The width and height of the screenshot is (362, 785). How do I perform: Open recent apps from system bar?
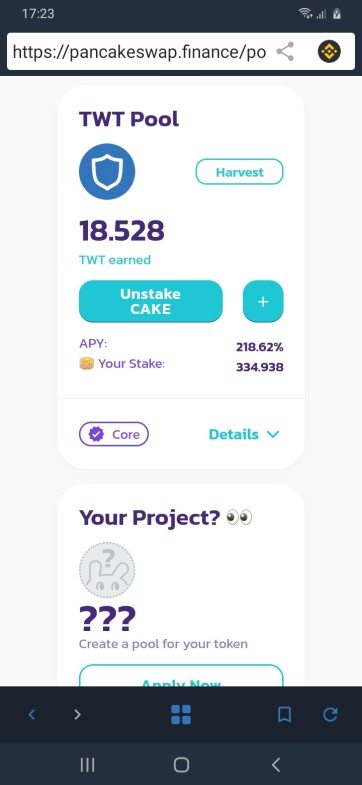(88, 764)
